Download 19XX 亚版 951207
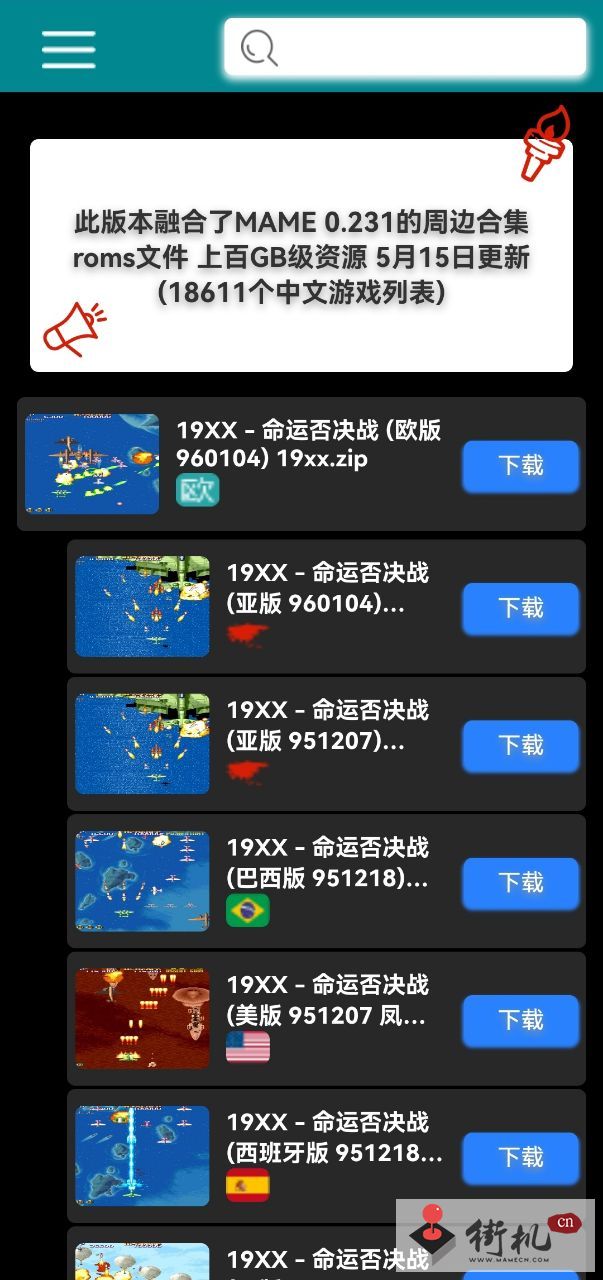 520,746
